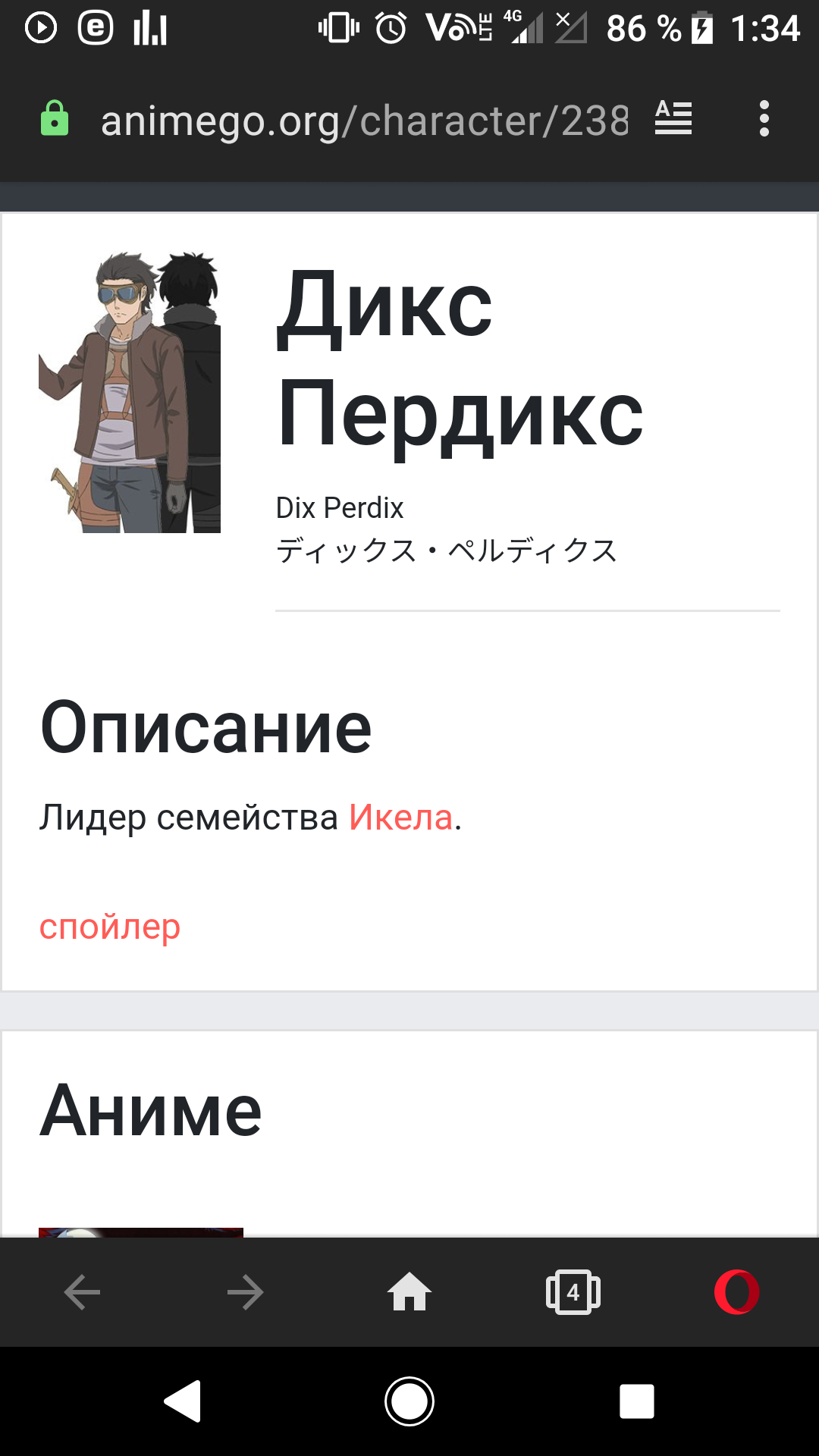Open the browser overflow menu

click(764, 118)
